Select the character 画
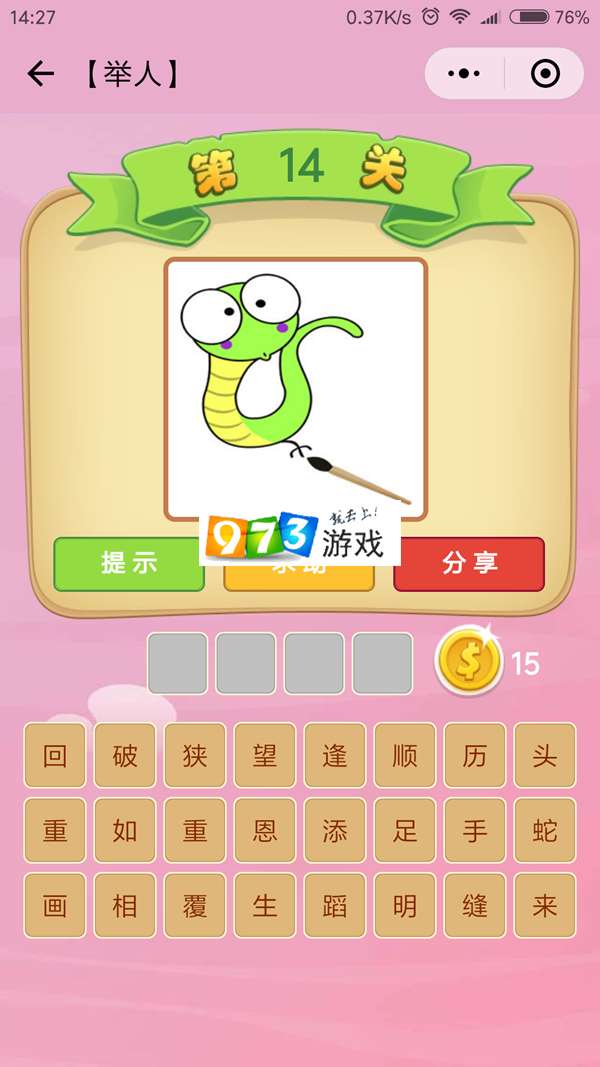Screen dimensions: 600x1067 click(55, 906)
